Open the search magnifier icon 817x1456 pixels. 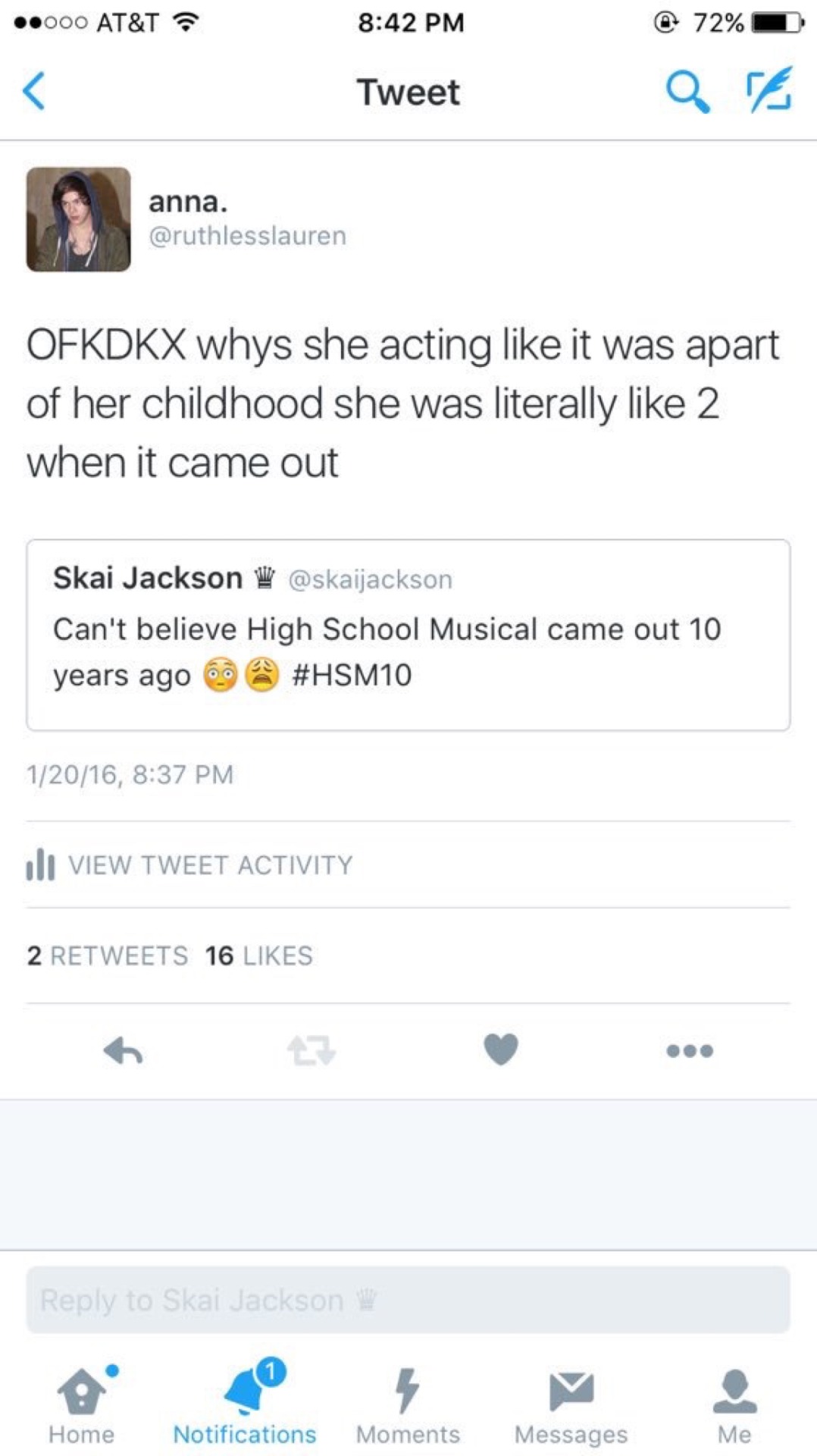pos(687,92)
